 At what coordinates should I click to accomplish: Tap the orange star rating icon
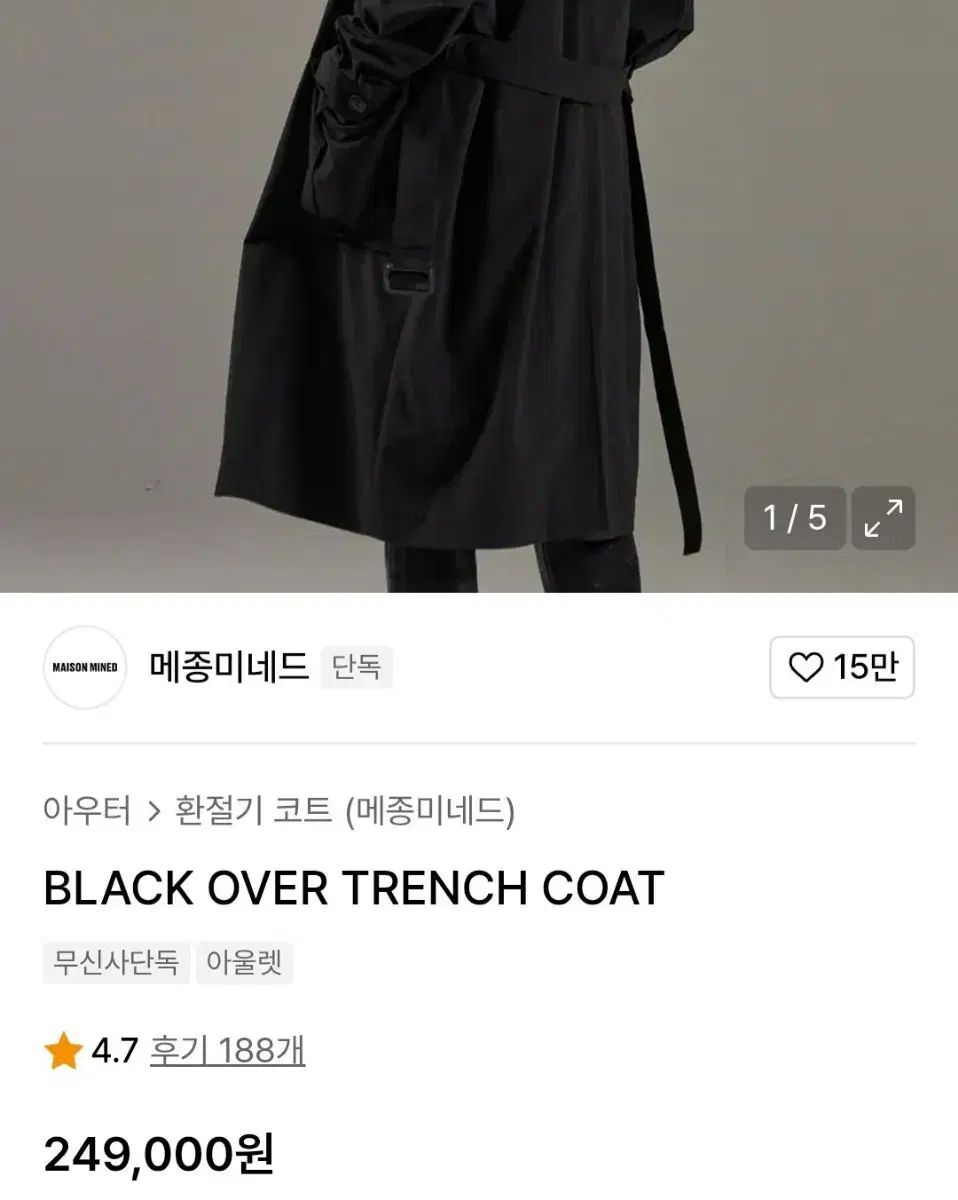point(63,1051)
